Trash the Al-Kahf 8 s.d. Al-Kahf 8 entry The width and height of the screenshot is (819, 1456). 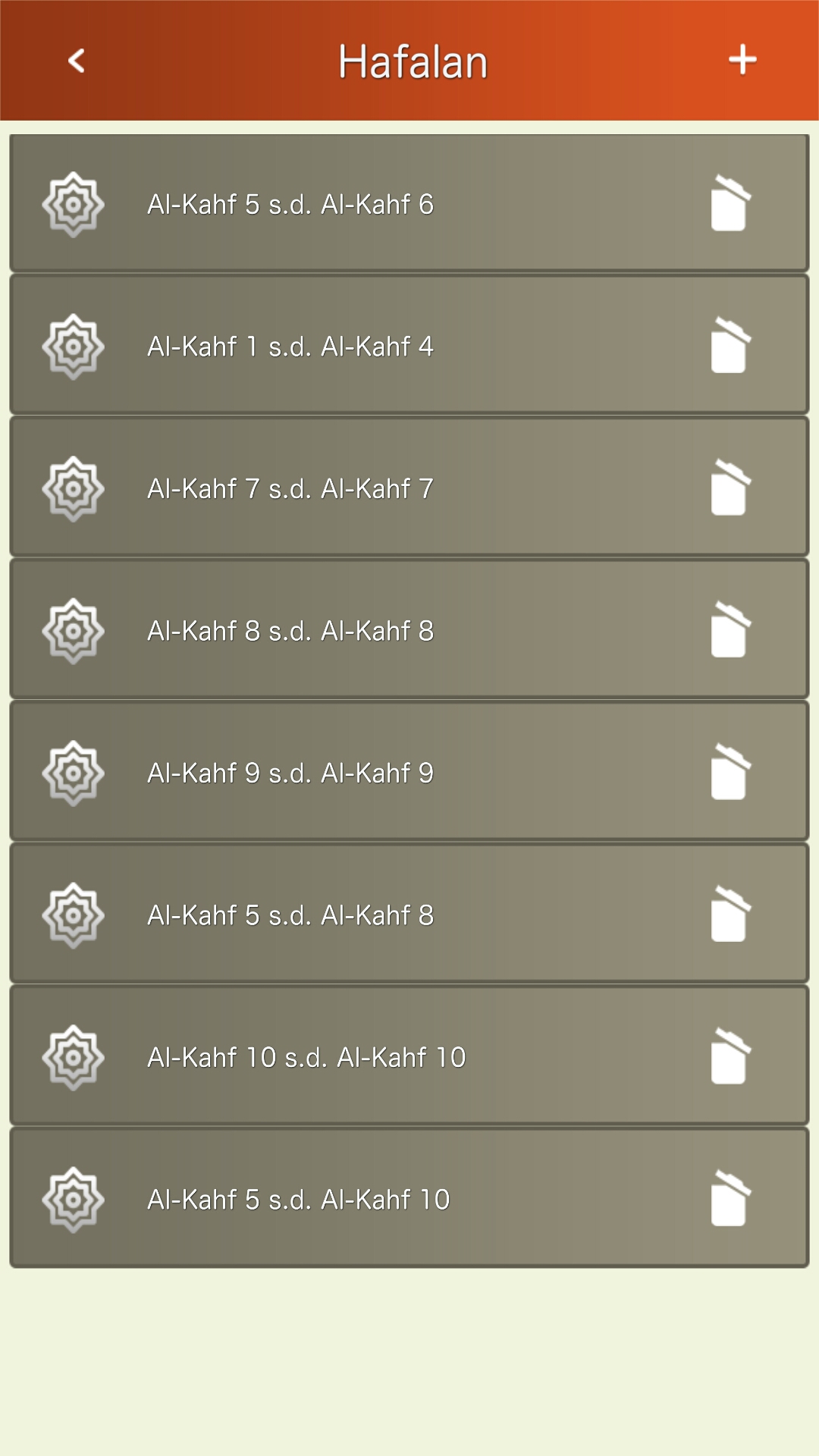(x=730, y=630)
